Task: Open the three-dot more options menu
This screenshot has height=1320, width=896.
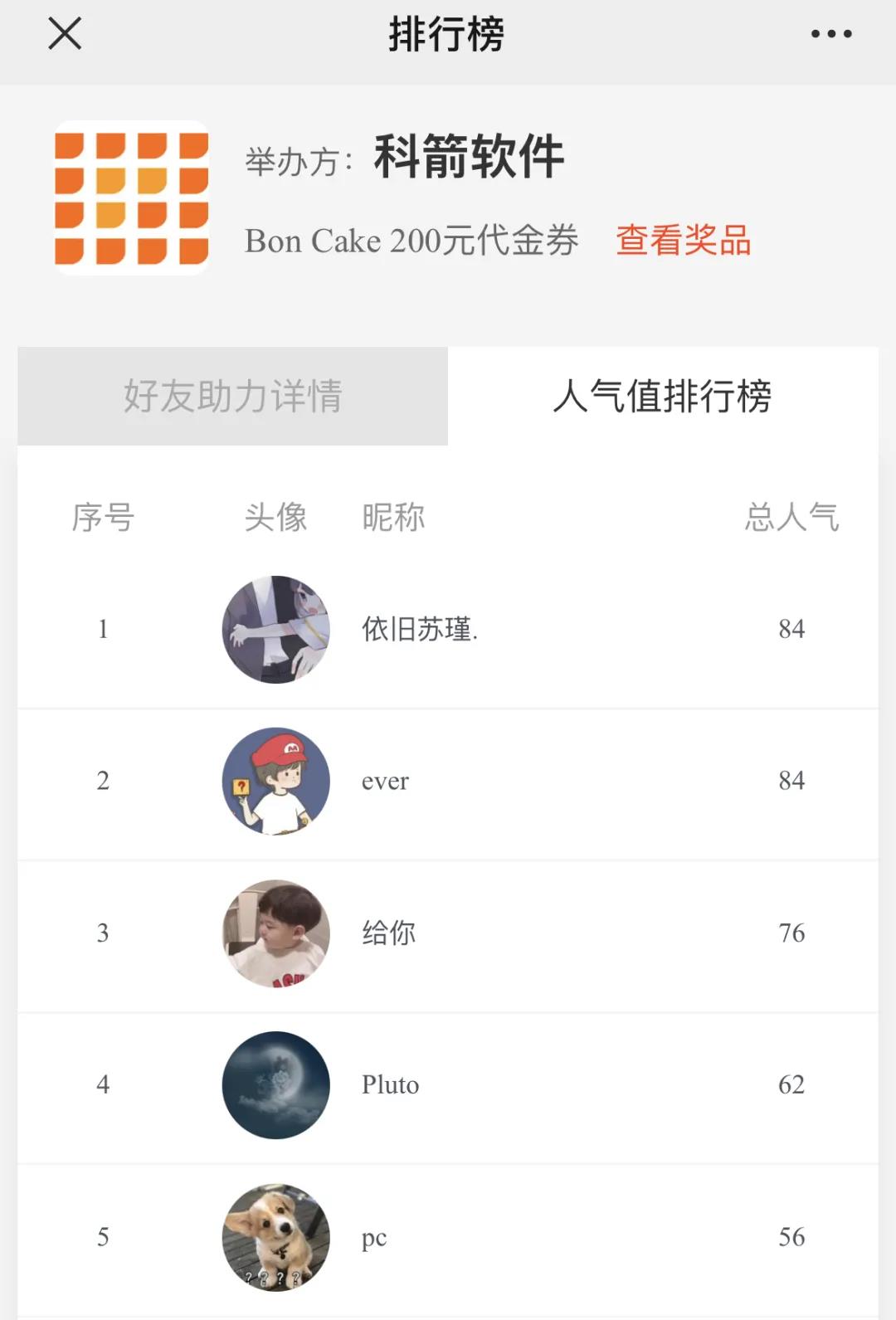Action: coord(830,34)
